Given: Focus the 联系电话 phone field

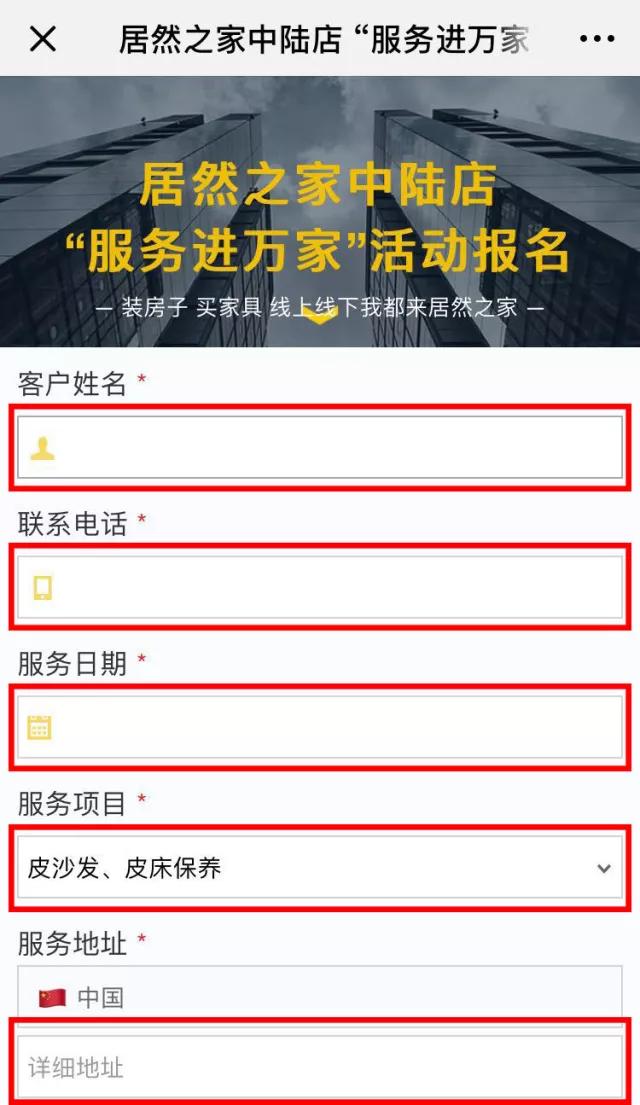Looking at the screenshot, I should tap(320, 587).
